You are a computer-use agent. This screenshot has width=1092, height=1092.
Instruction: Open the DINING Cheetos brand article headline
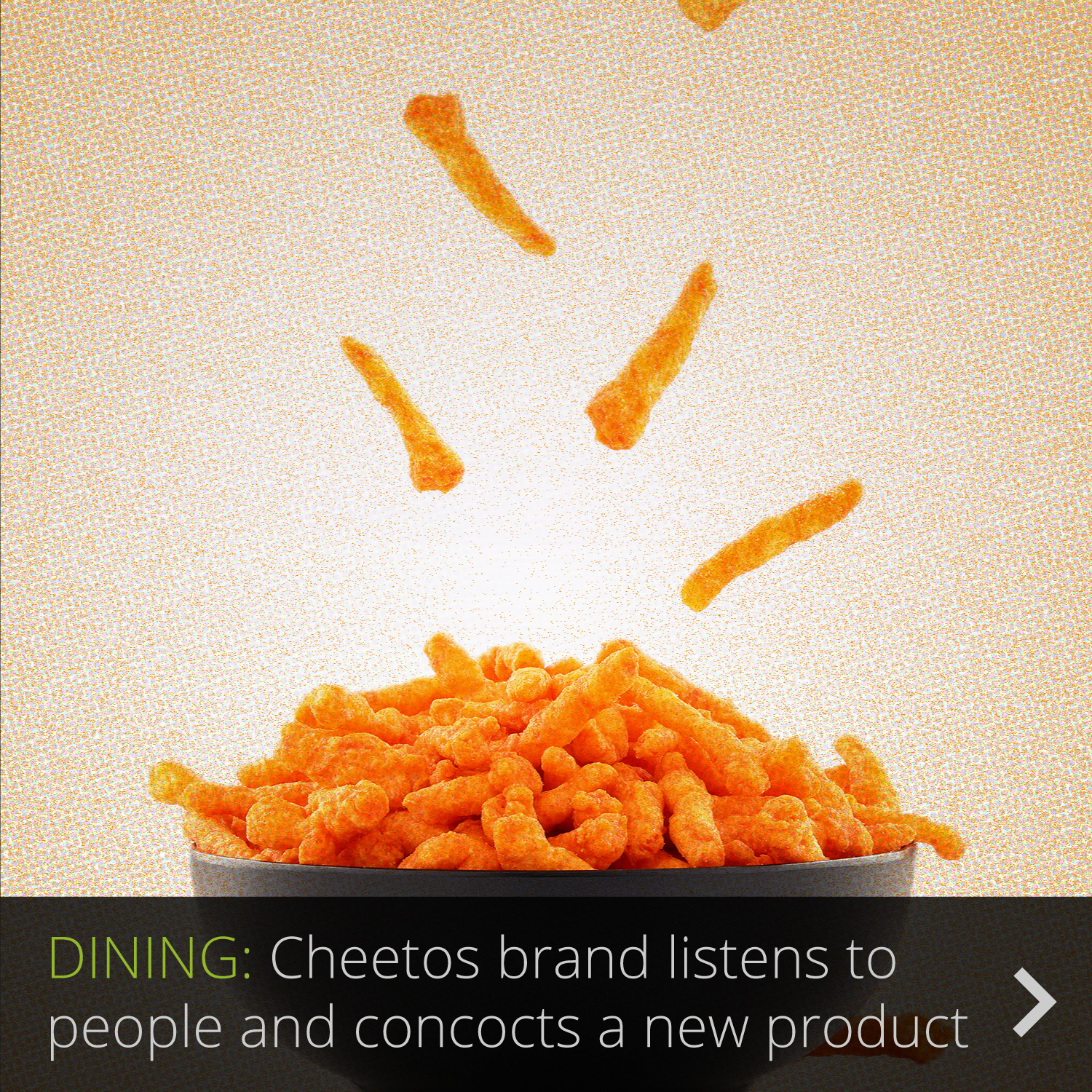(x=507, y=992)
